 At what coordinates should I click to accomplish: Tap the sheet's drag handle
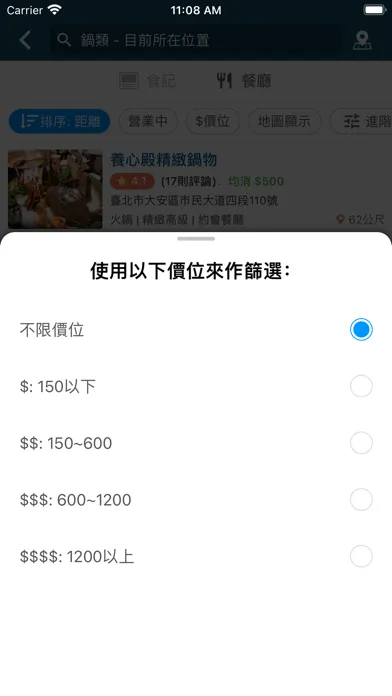pyautogui.click(x=196, y=239)
